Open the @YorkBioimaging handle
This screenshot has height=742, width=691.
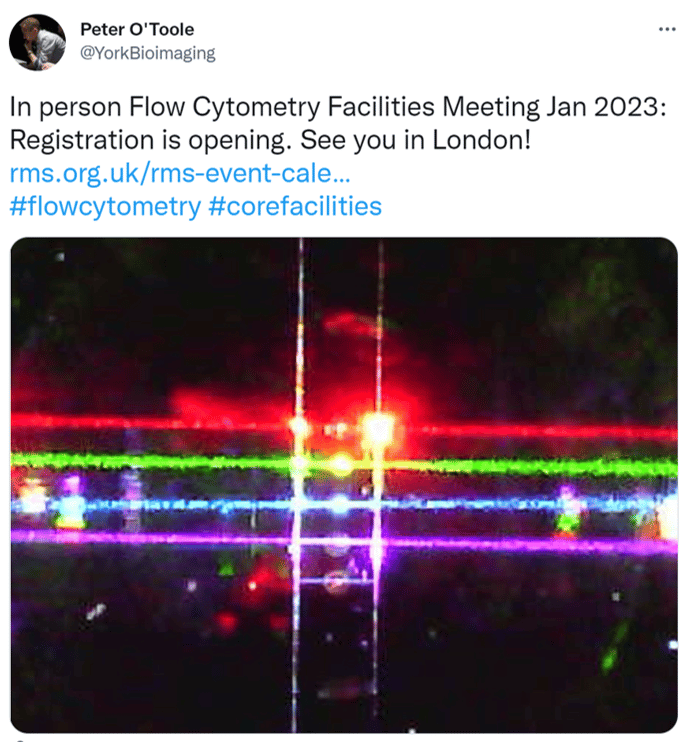pos(147,53)
